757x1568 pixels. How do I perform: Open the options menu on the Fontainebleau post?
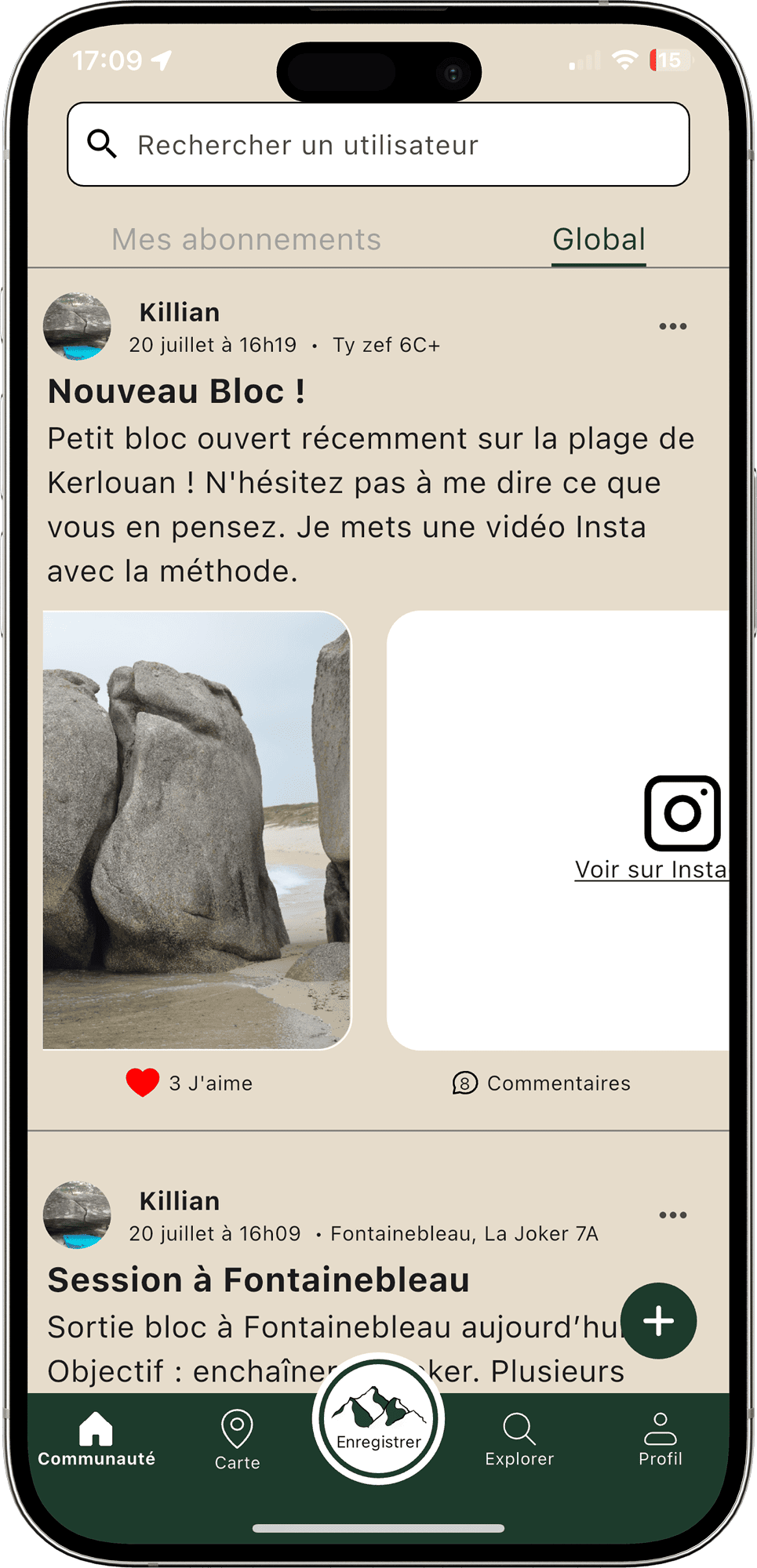coord(672,1214)
